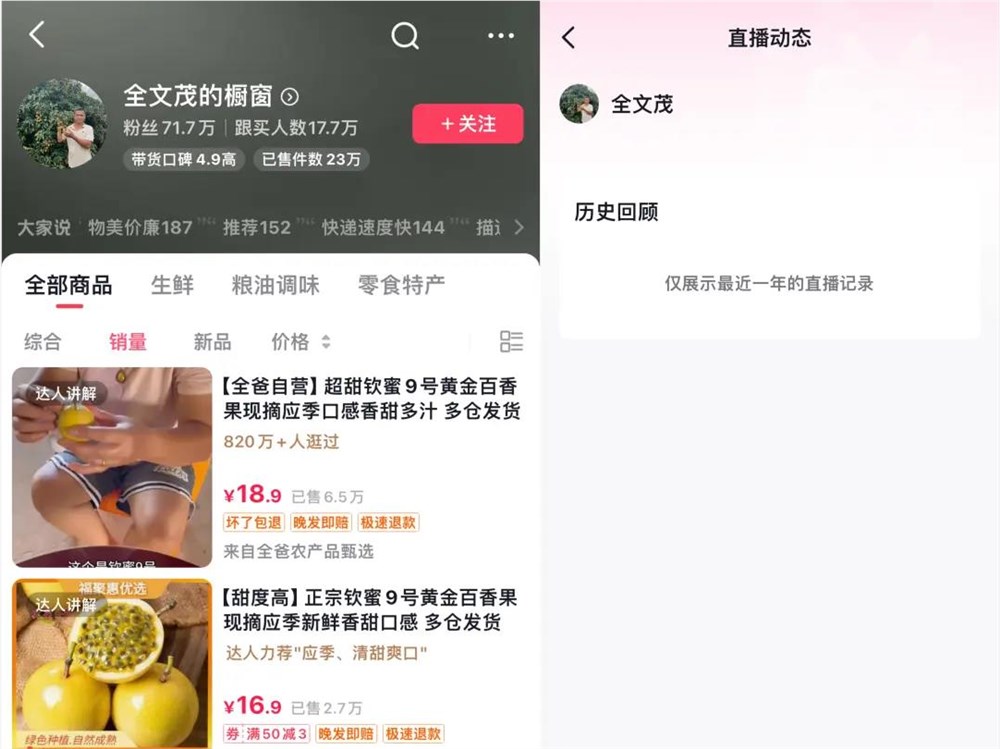Toggle the list/grid layout icon
1000x749 pixels.
tap(511, 341)
